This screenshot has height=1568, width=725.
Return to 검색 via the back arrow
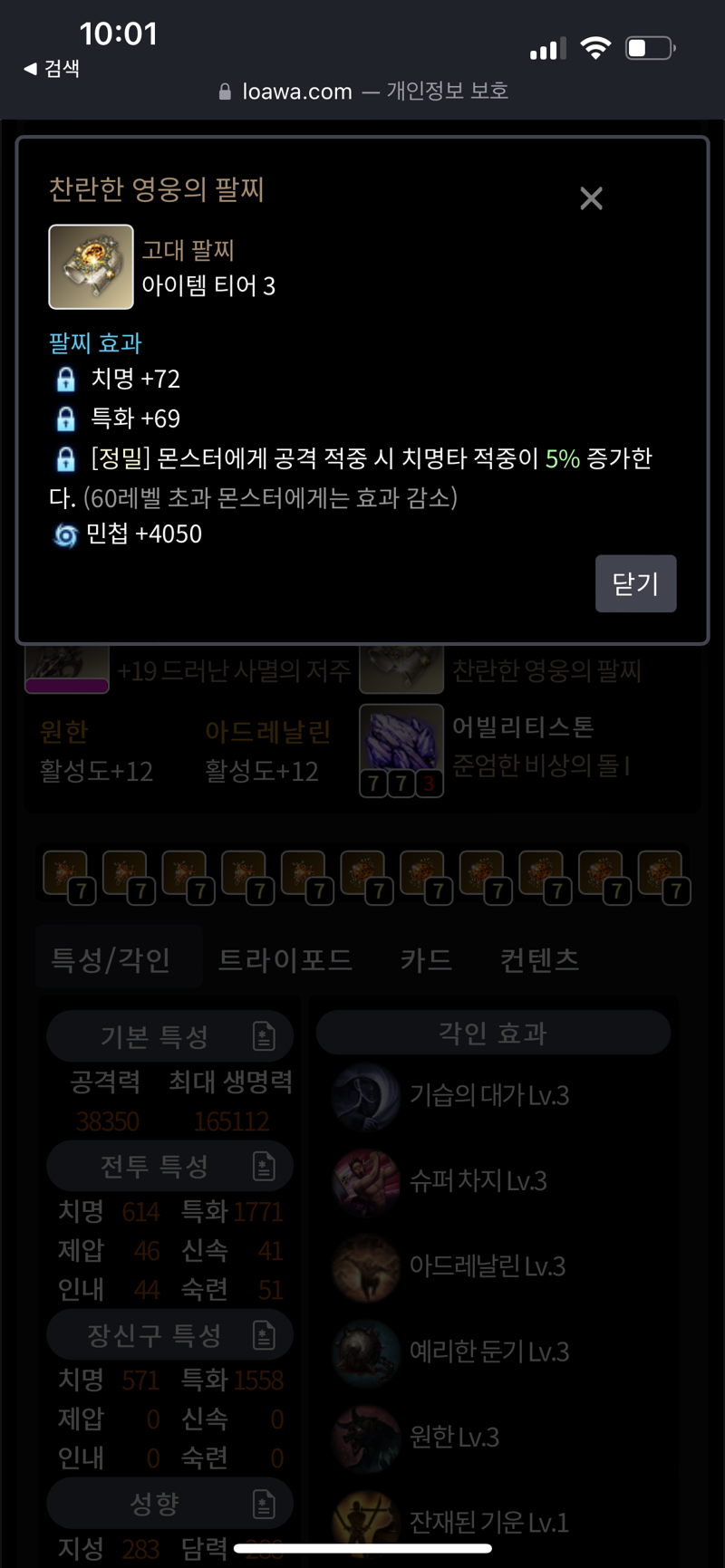tap(52, 69)
